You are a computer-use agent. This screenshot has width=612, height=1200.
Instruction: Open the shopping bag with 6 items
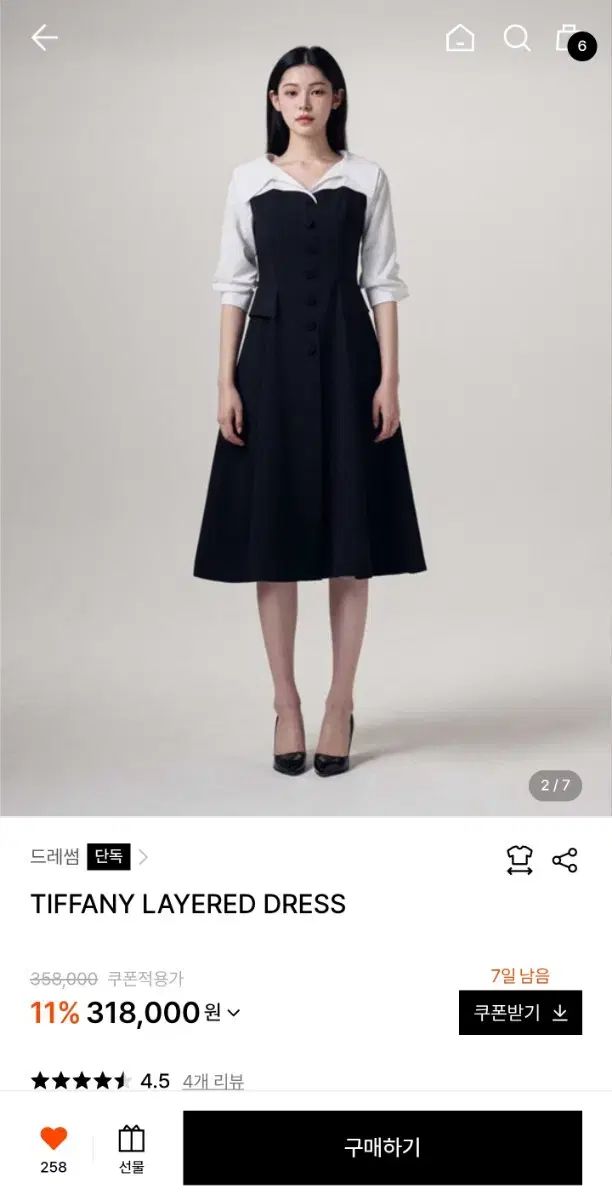click(570, 38)
